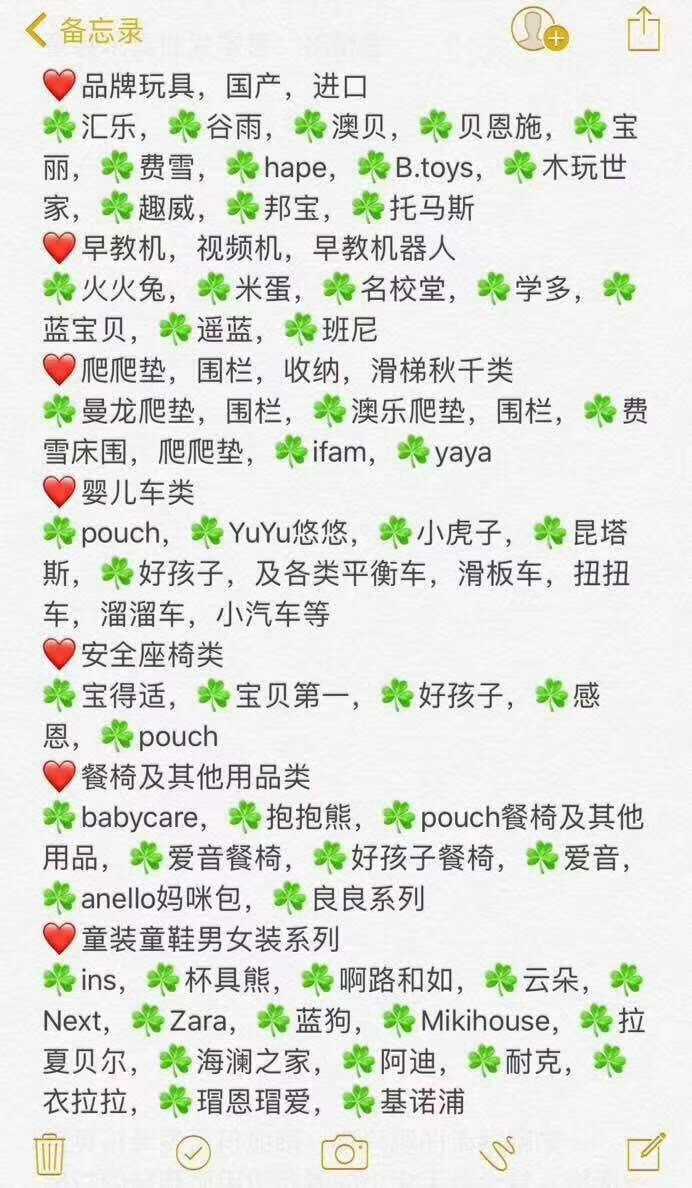Start a sketch drawing
This screenshot has width=692, height=1188.
496,1153
